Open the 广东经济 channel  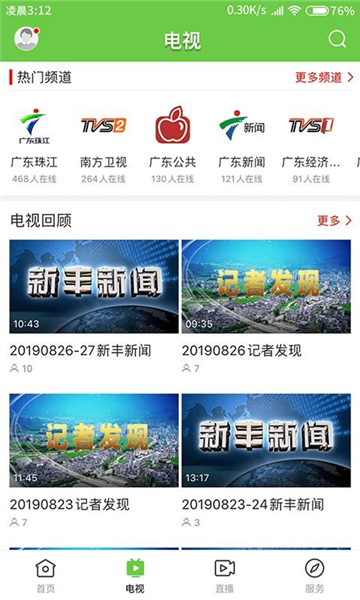click(x=311, y=145)
